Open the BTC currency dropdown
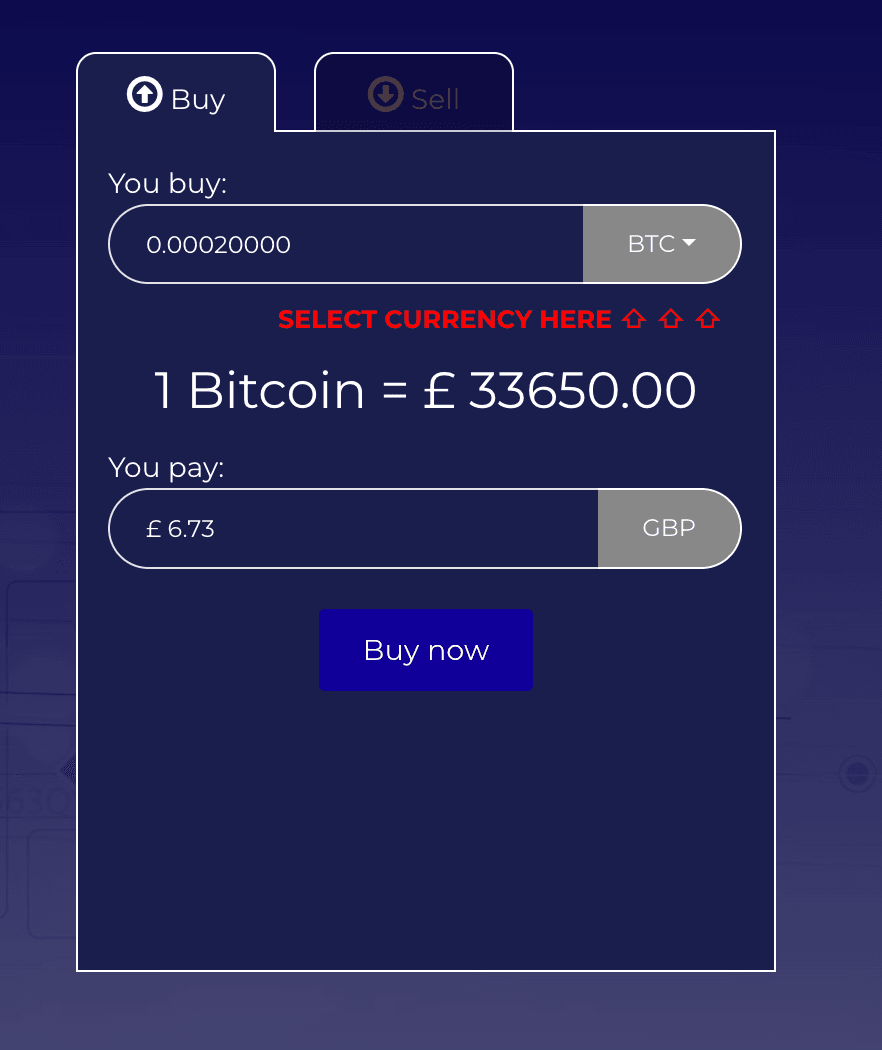 (661, 244)
